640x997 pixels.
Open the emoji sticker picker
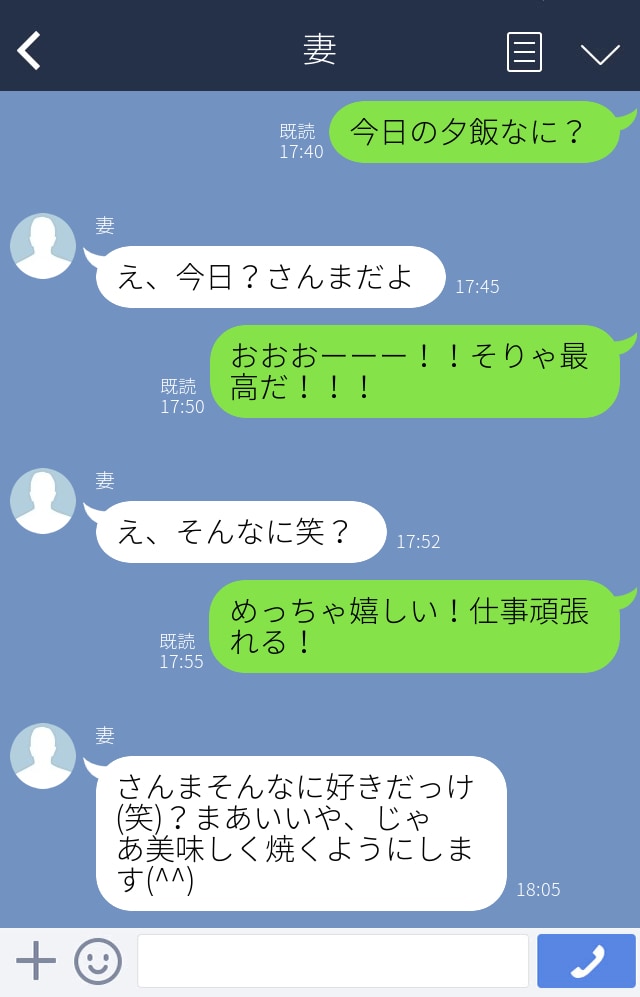(98, 961)
